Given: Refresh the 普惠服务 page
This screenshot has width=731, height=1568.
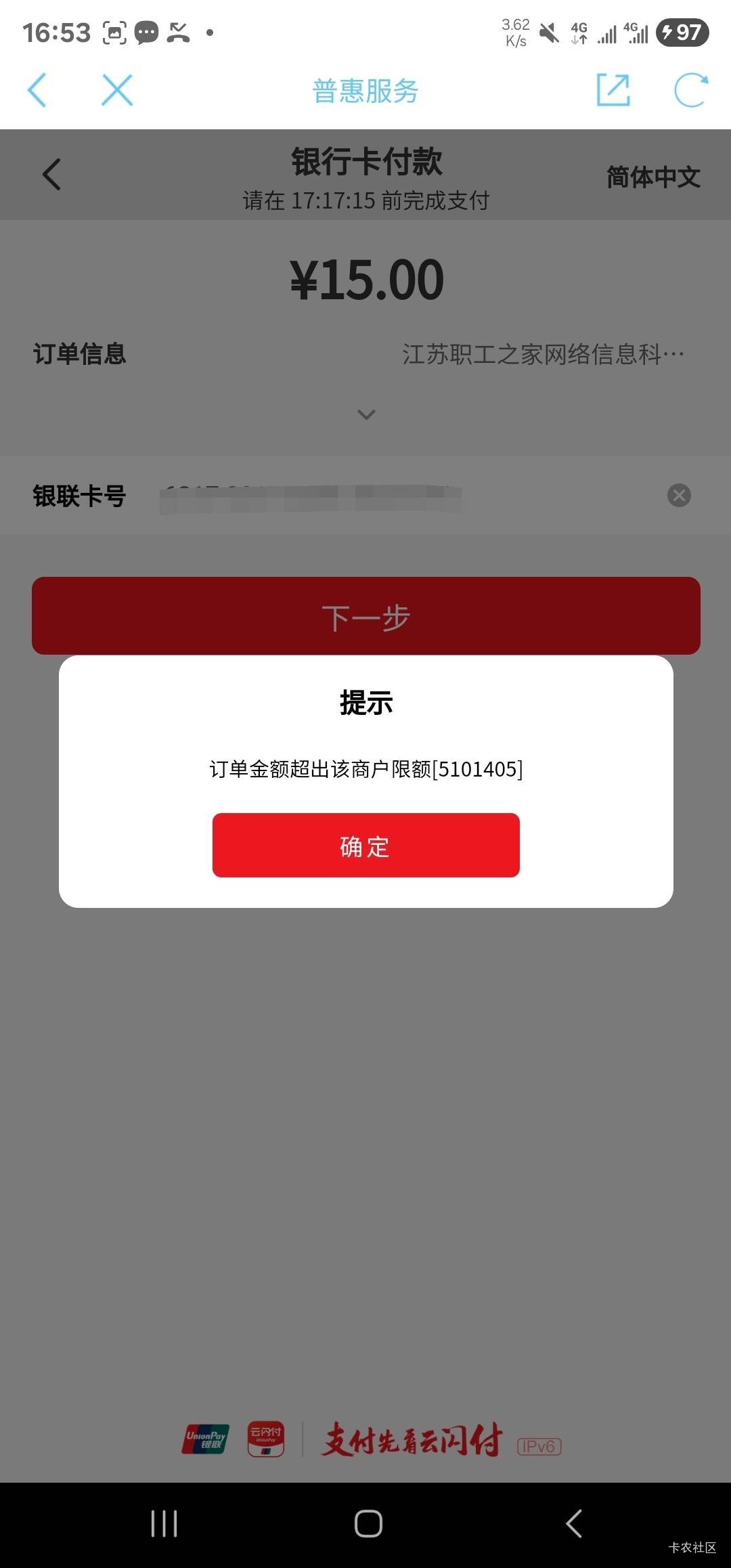Looking at the screenshot, I should click(691, 90).
